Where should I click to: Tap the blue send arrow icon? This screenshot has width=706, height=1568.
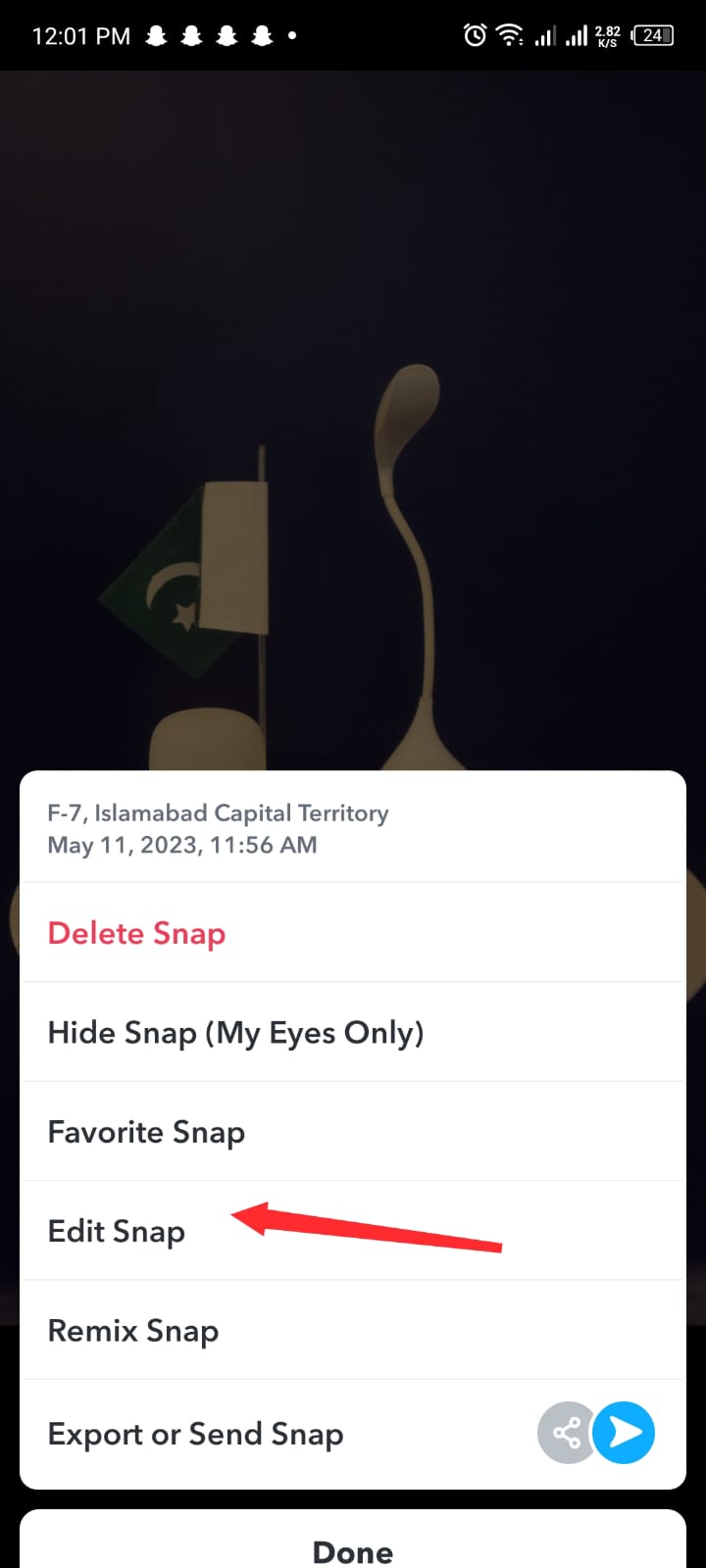coord(625,1433)
